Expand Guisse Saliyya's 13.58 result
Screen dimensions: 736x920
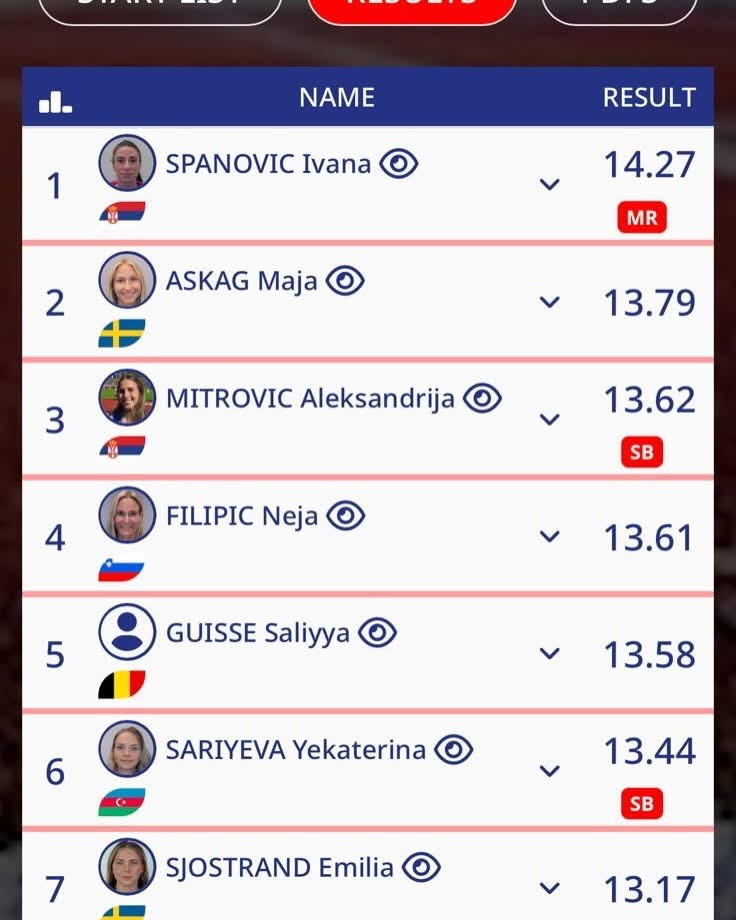point(549,654)
